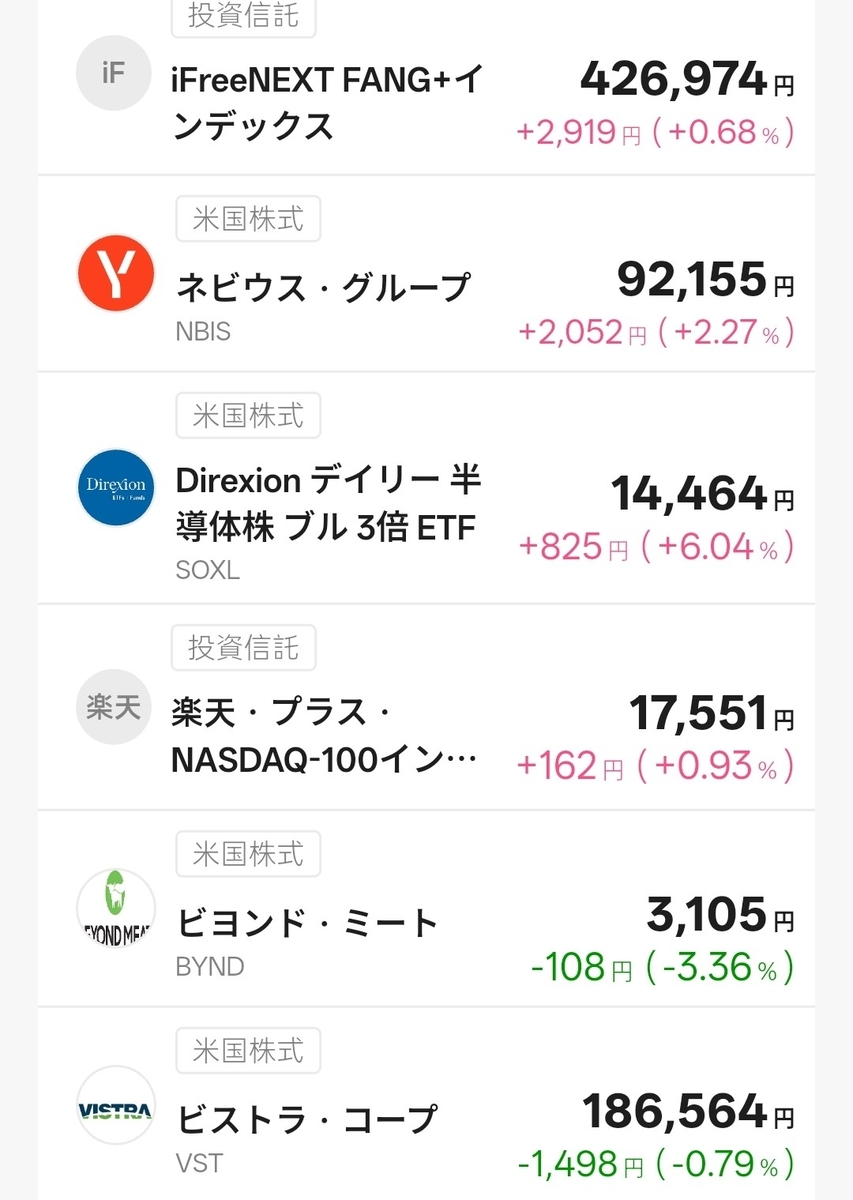Select the Direxion SOXL ETF row
Image resolution: width=853 pixels, height=1200 pixels.
328,504
